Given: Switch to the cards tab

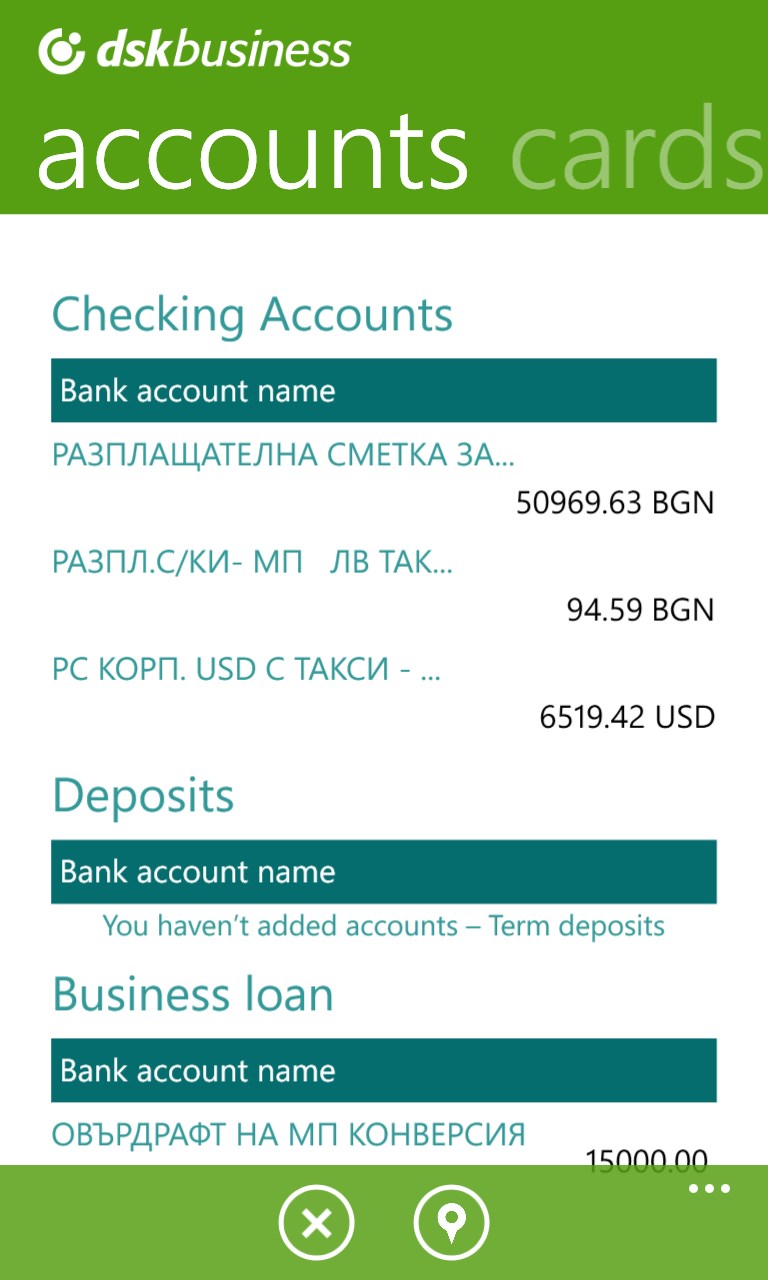Looking at the screenshot, I should point(637,150).
